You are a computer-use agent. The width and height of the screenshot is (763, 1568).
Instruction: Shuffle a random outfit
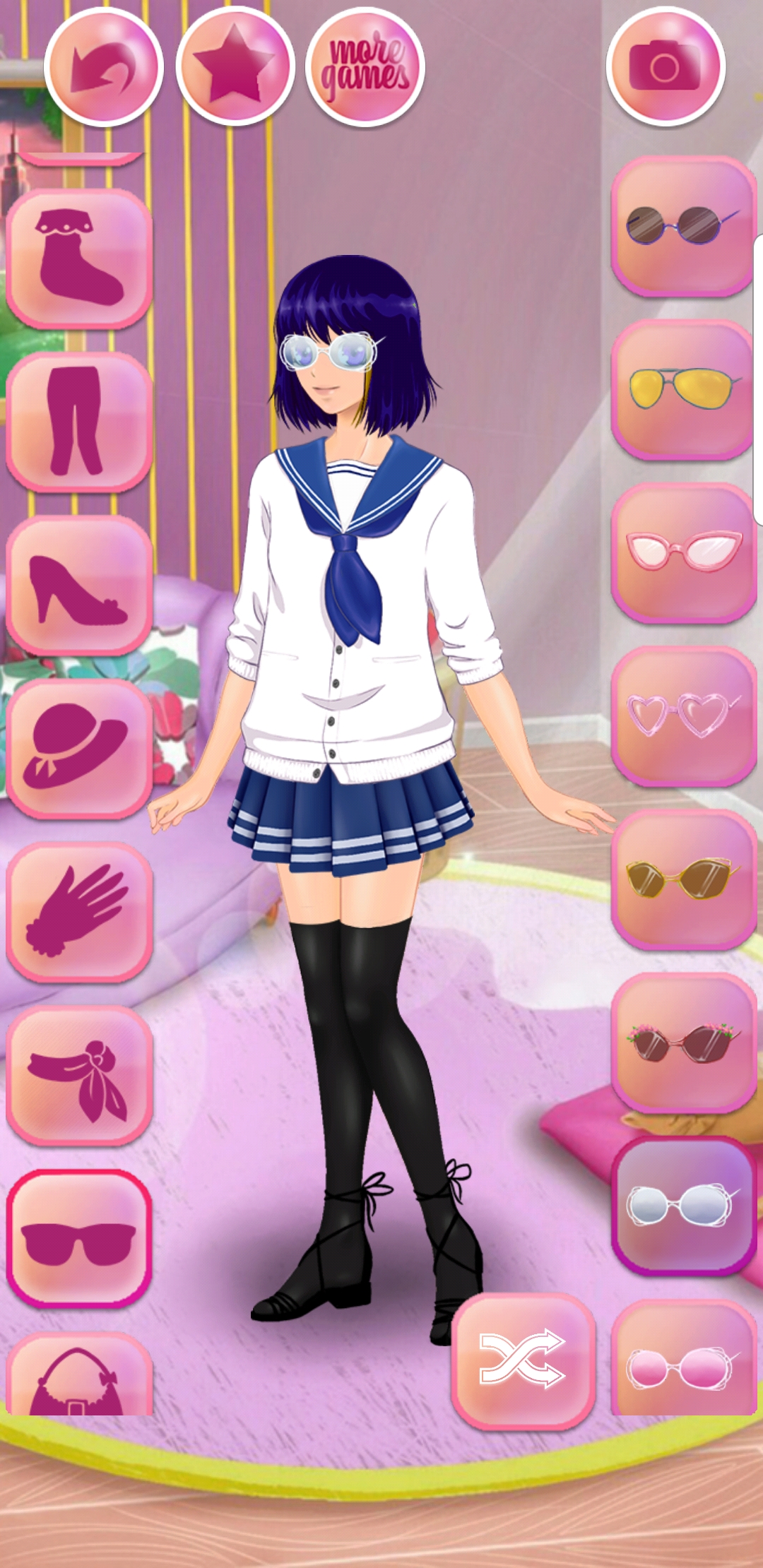click(524, 1360)
